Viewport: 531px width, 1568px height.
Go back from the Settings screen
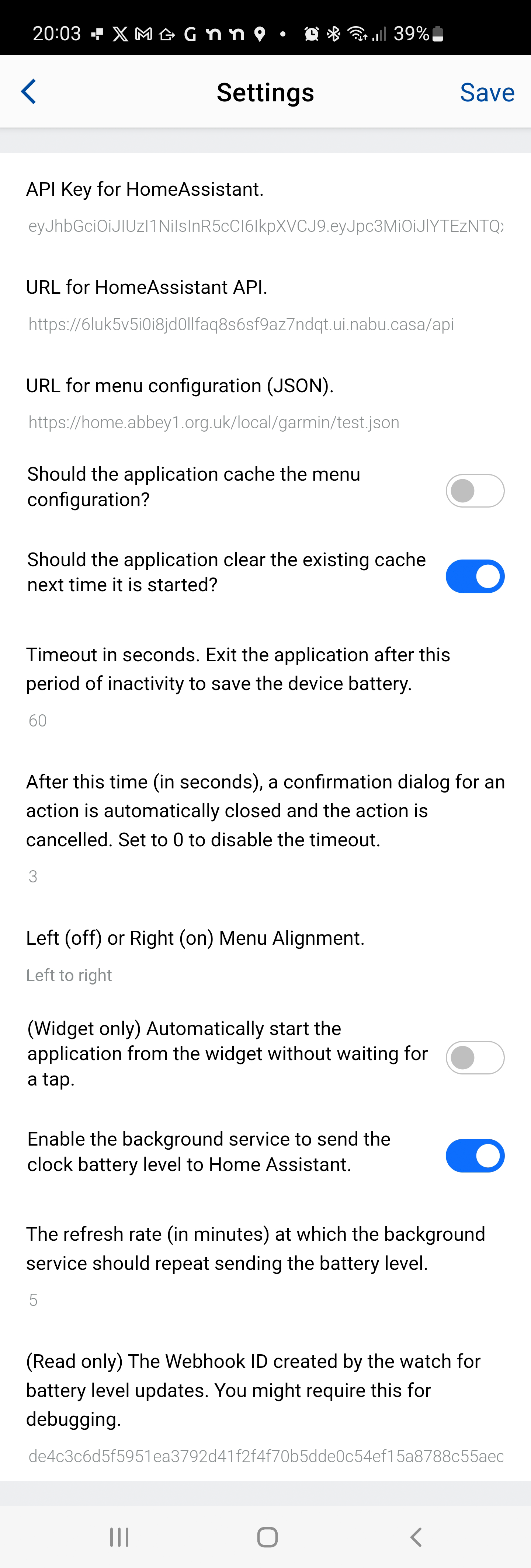point(29,92)
